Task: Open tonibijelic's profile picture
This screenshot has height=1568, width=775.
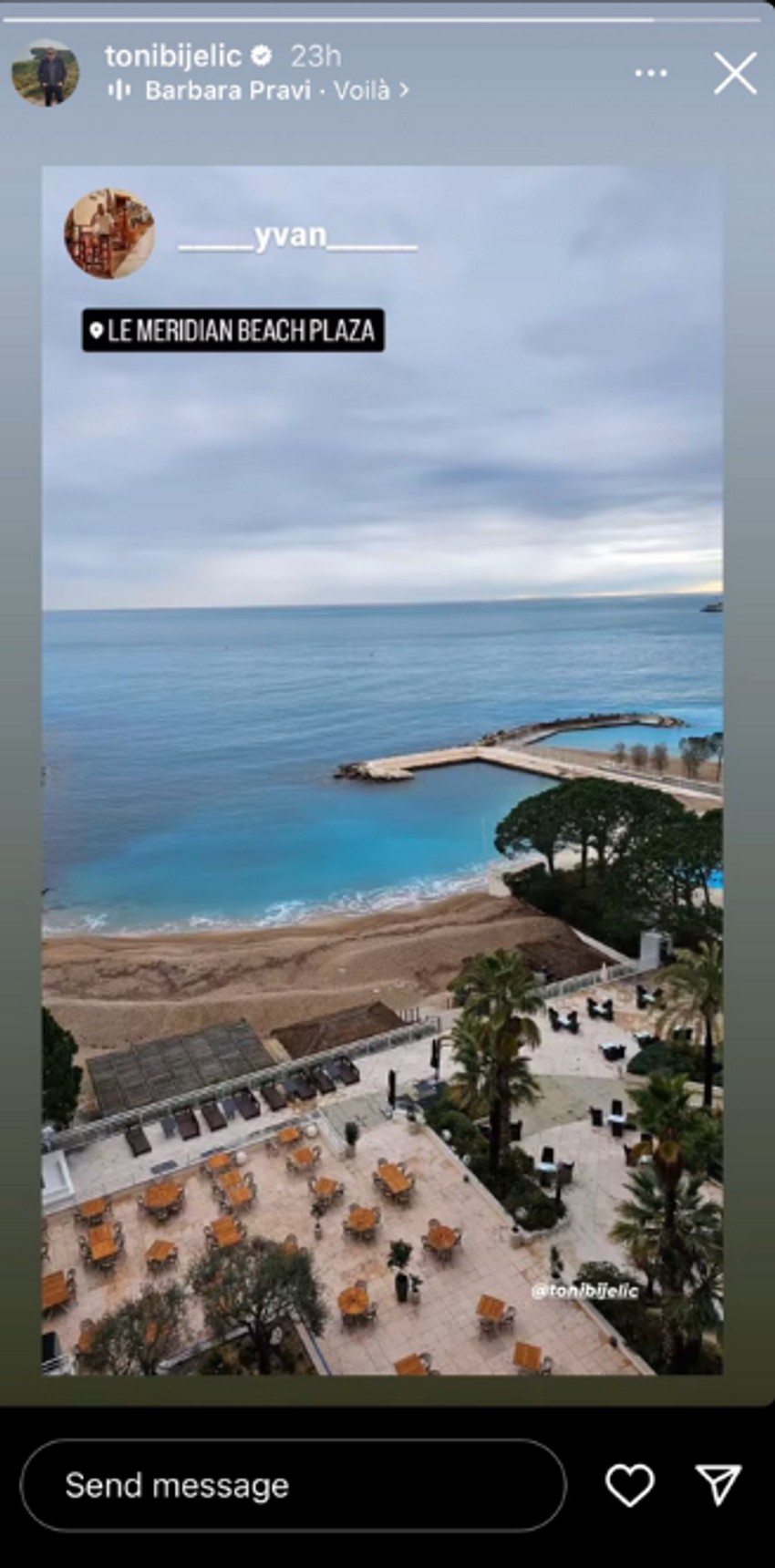Action: (45, 73)
